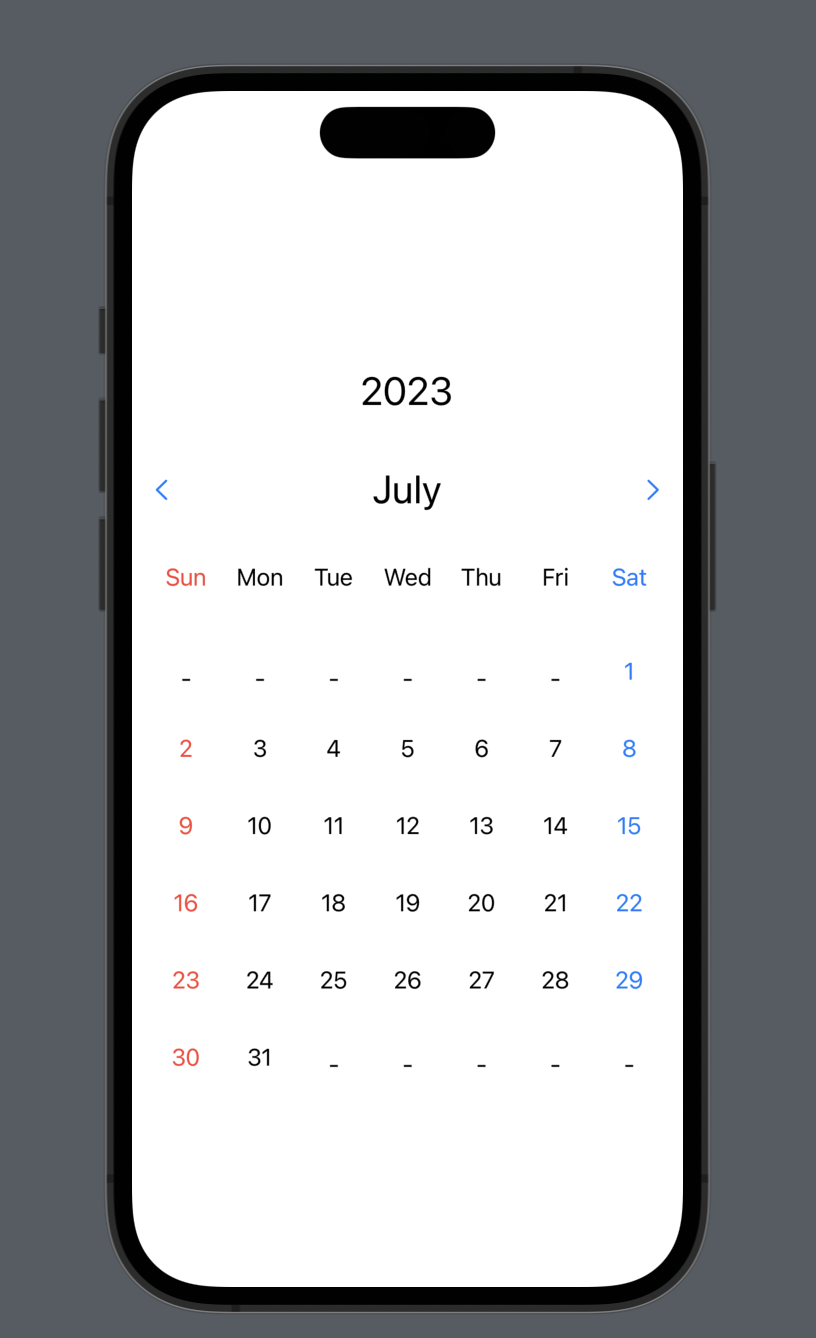Choose the 19th
The image size is (816, 1338).
click(x=407, y=903)
